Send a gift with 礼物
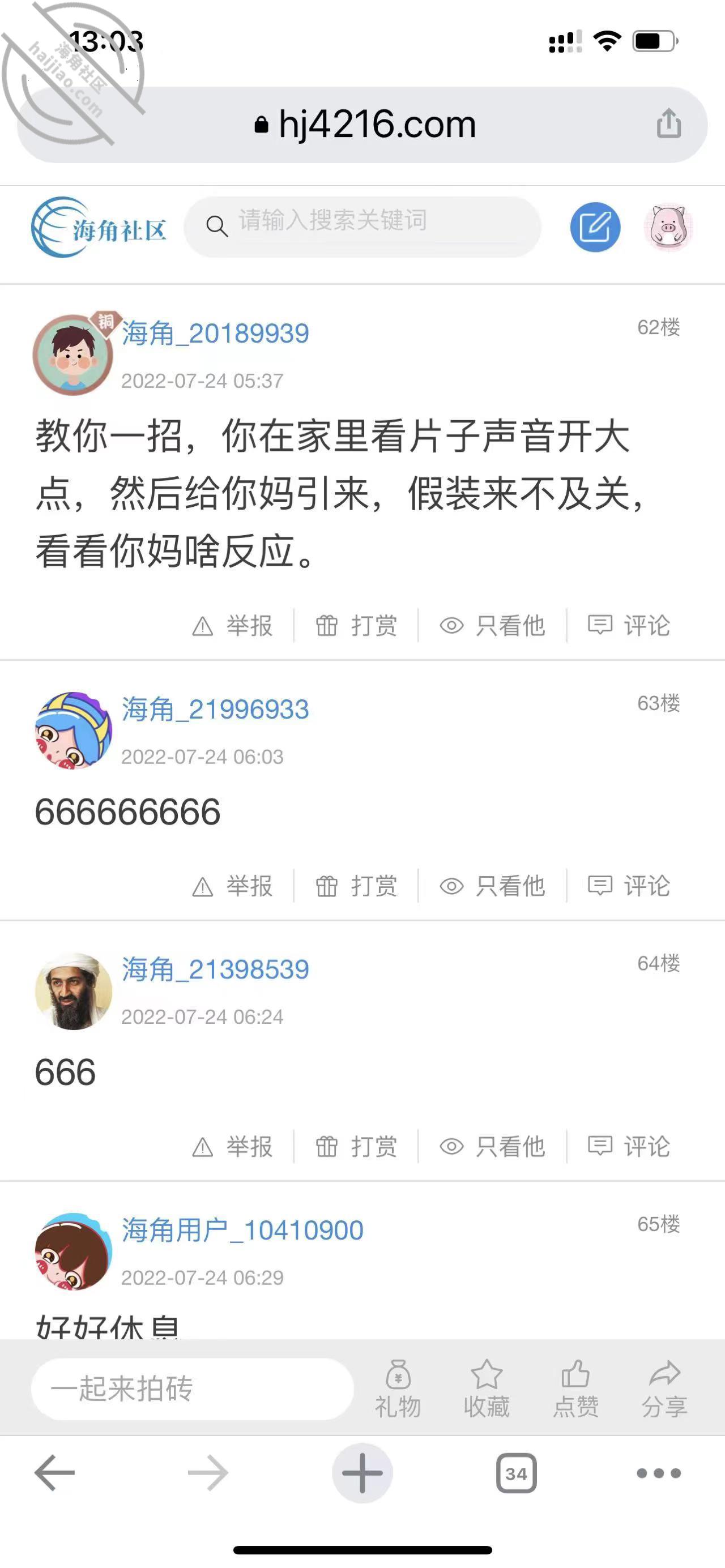Viewport: 725px width, 1568px height. (398, 1390)
